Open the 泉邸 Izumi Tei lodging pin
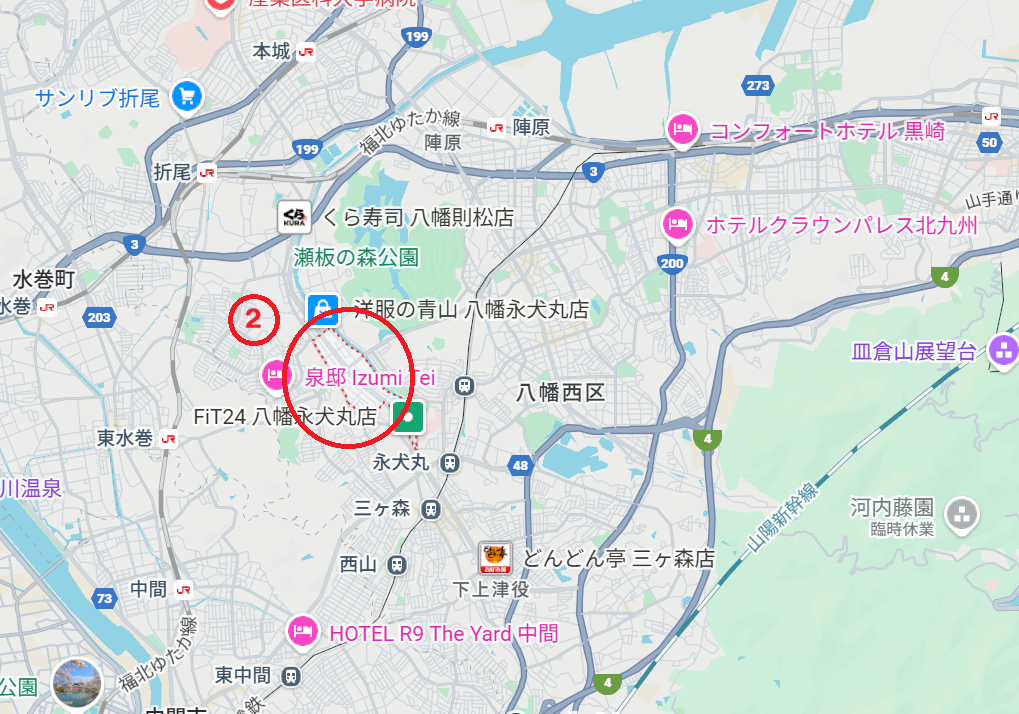This screenshot has width=1019, height=714. pos(275,375)
